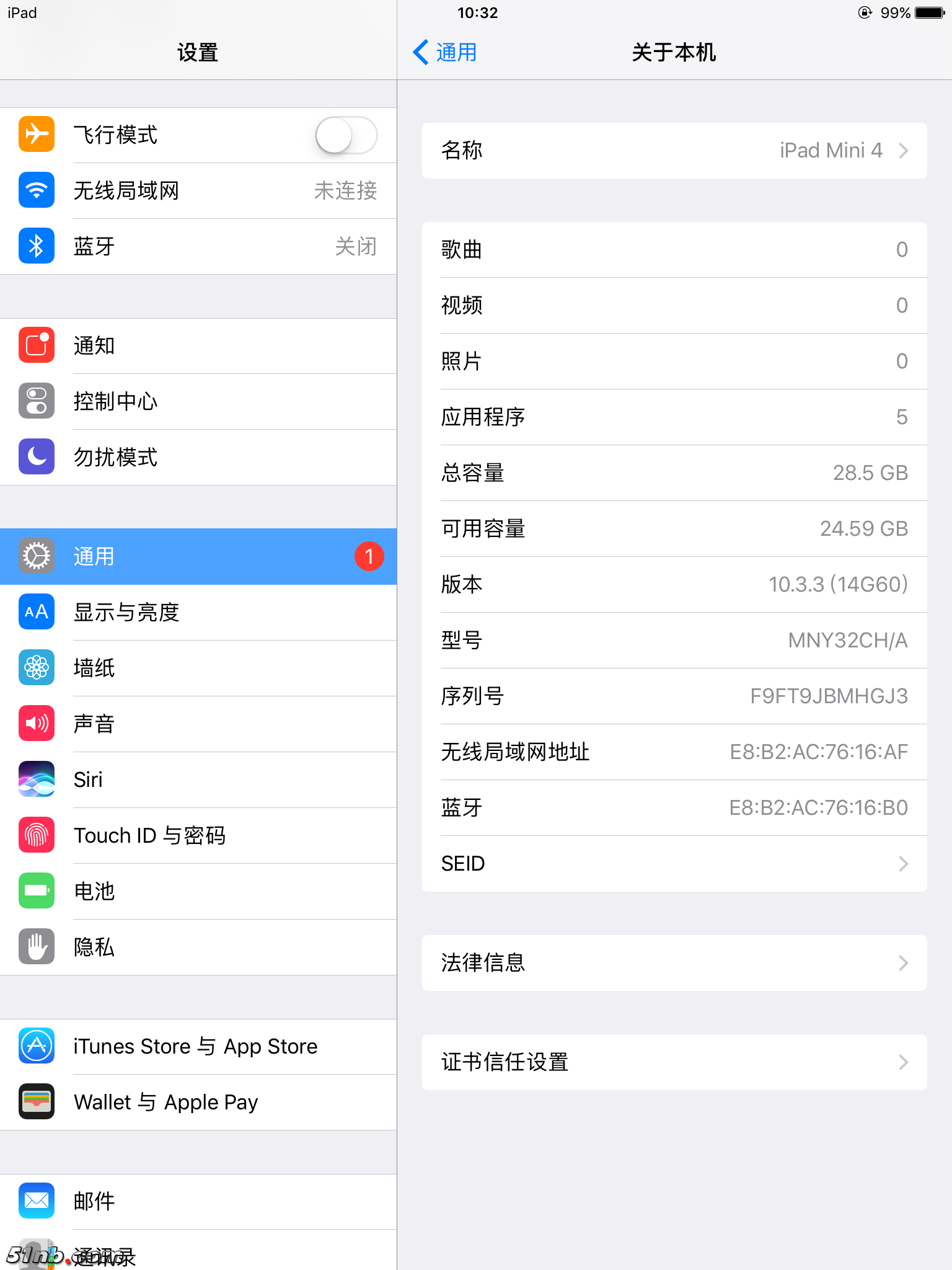This screenshot has width=952, height=1270.
Task: Open Touch ID 与密码 settings
Action: (198, 836)
